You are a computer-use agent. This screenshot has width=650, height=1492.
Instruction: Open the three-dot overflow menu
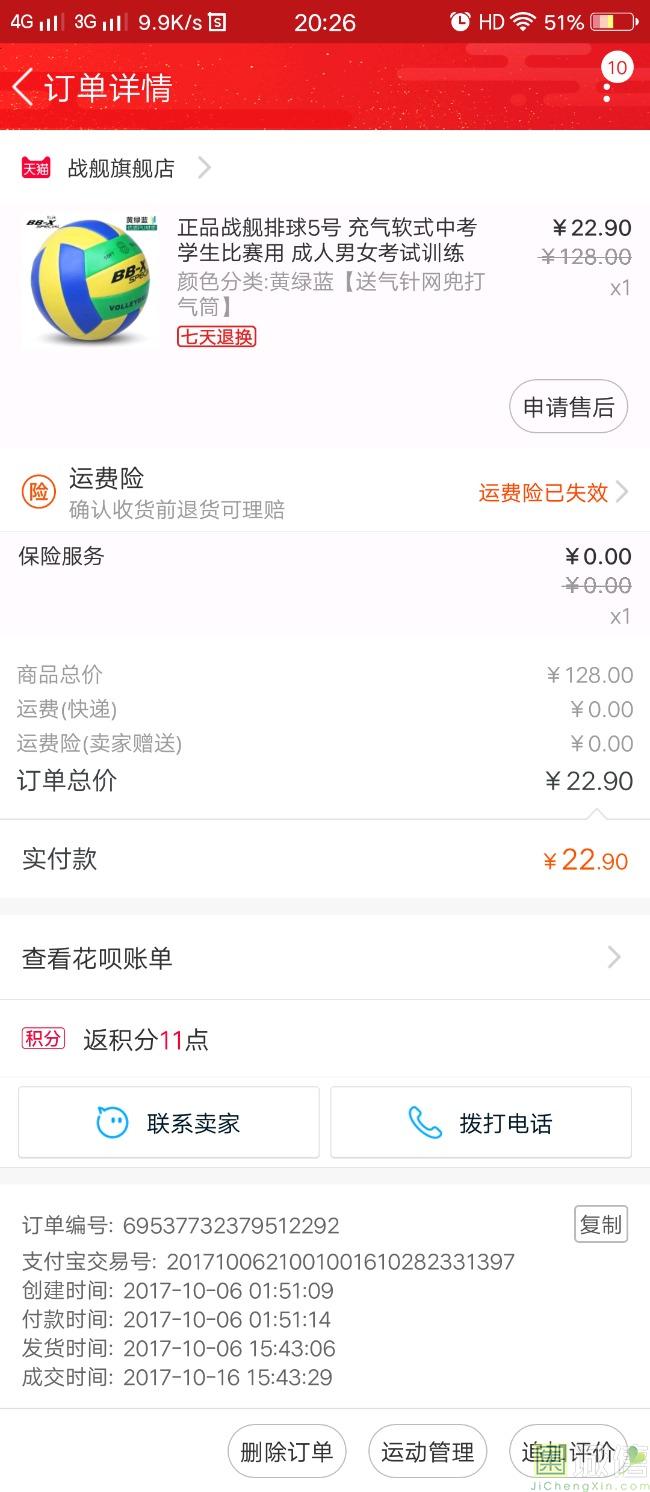(x=607, y=91)
